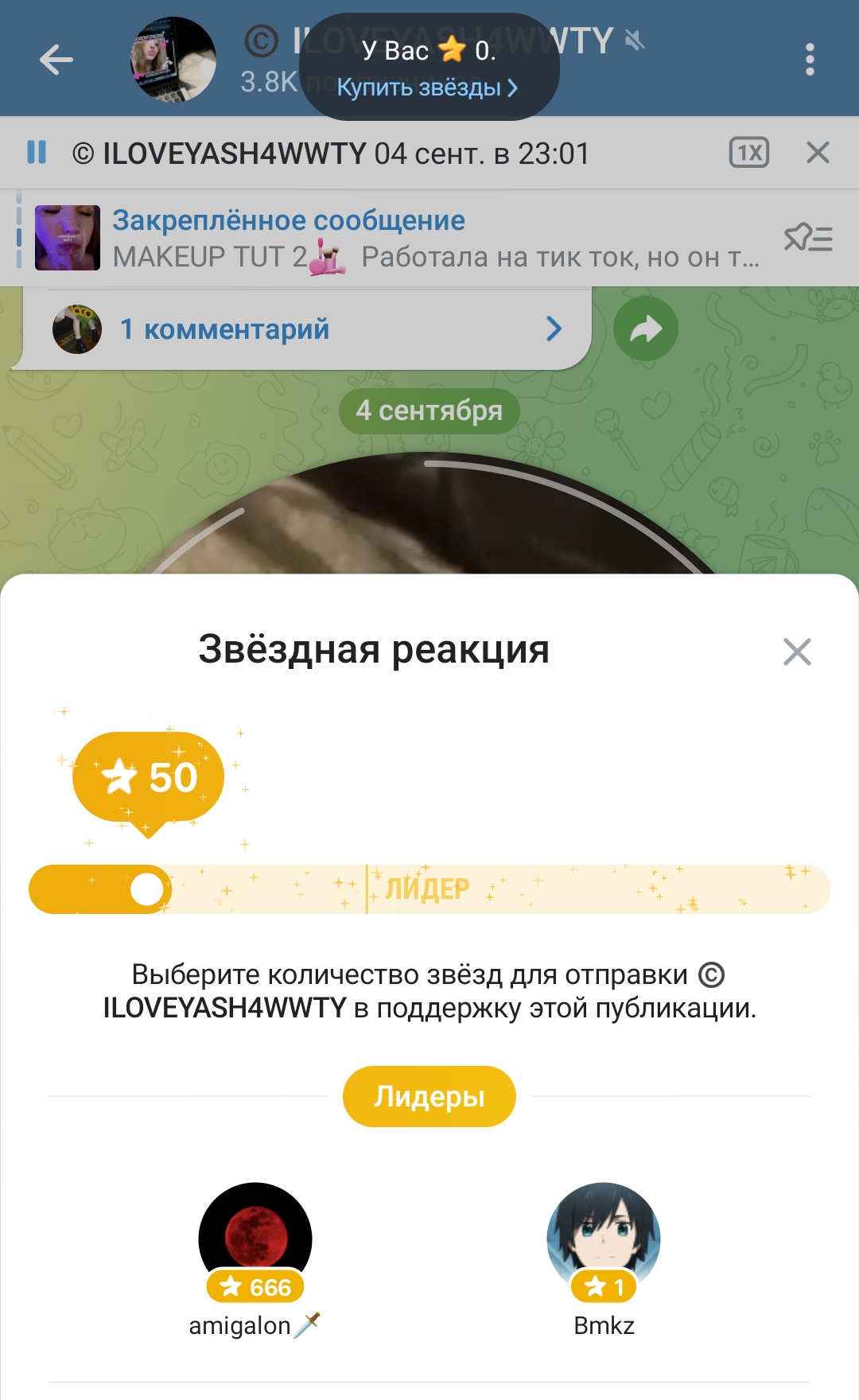
Task: Share the post with the forward arrow
Action: pos(646,329)
